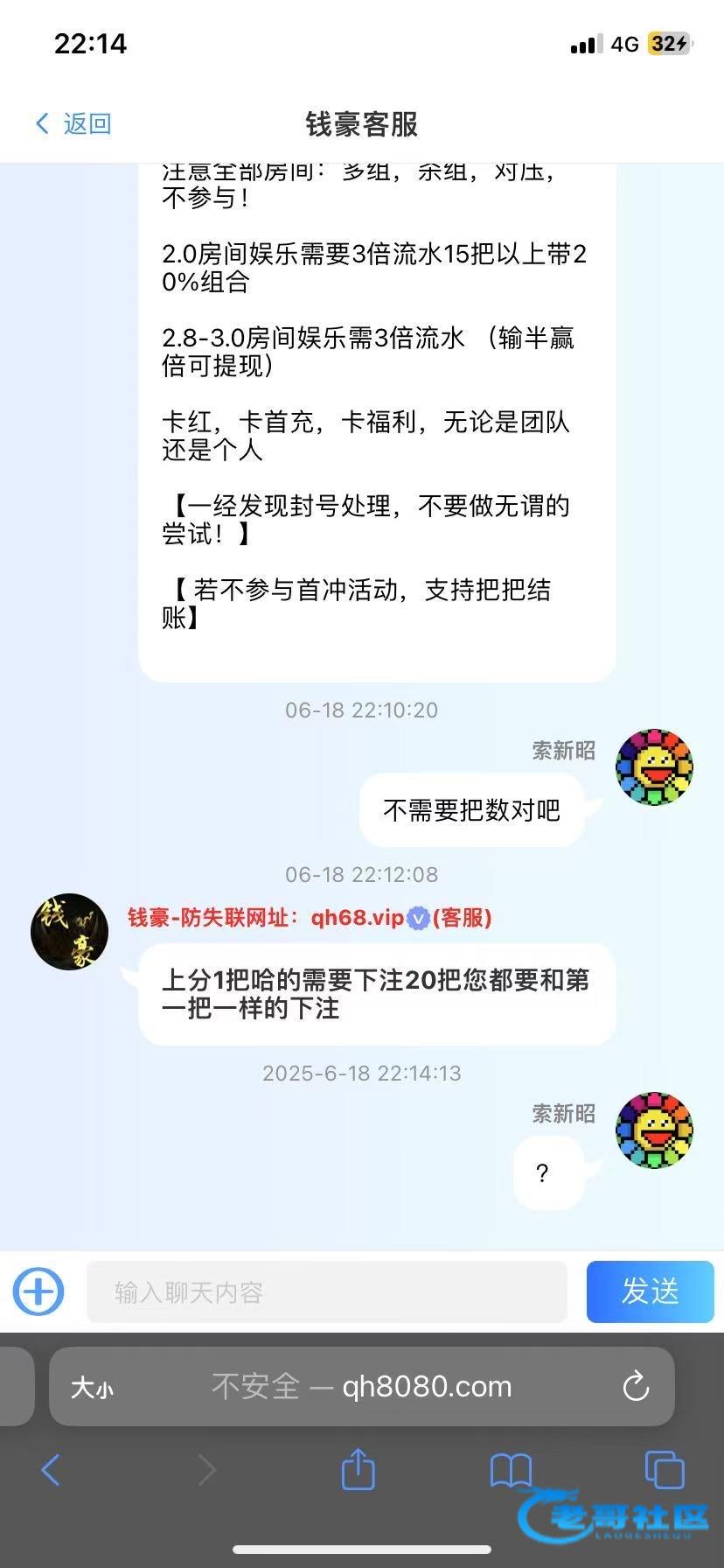
Task: Send message with 发送 button
Action: click(650, 1291)
